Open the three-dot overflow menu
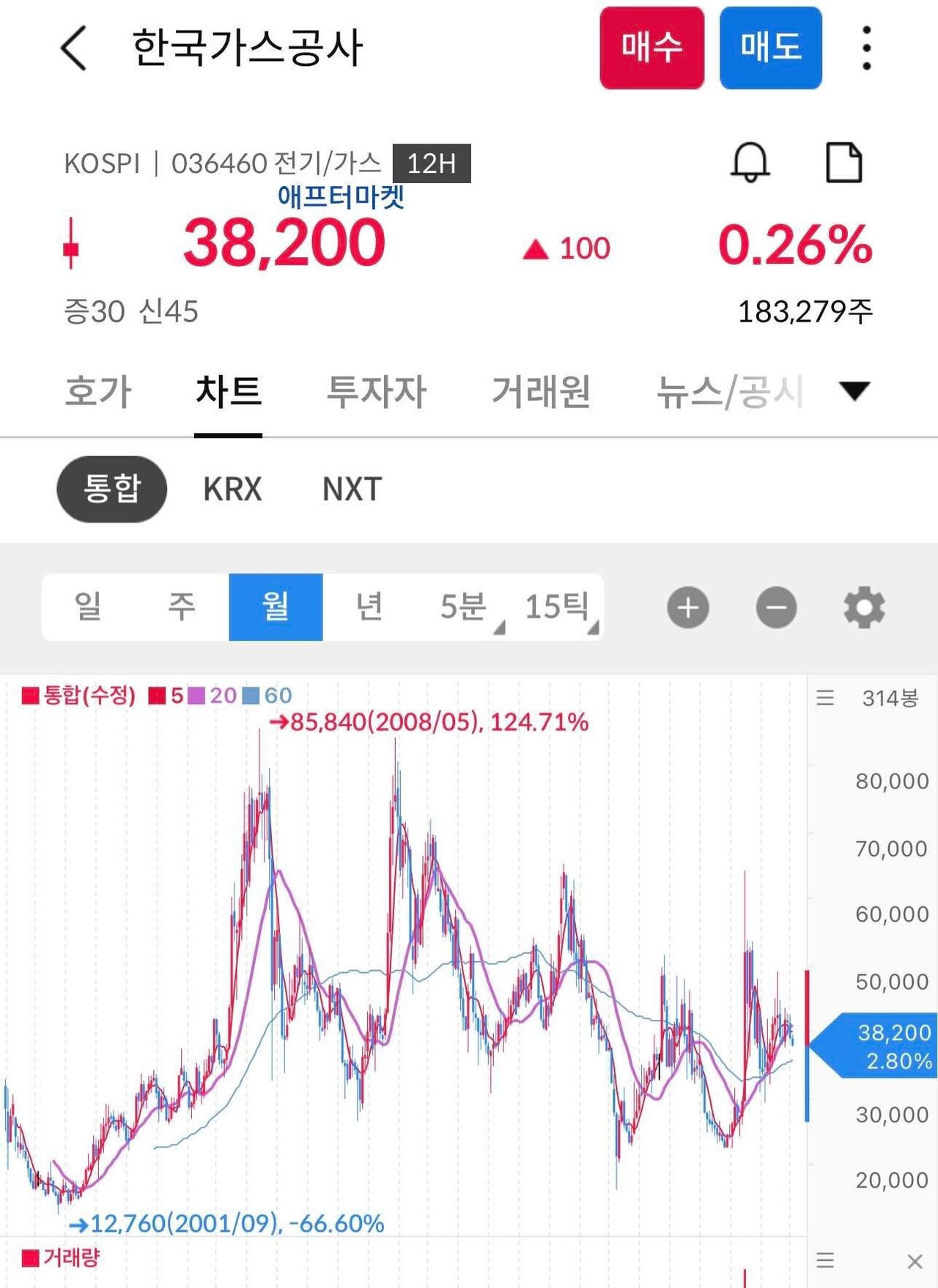This screenshot has width=938, height=1288. click(x=865, y=47)
